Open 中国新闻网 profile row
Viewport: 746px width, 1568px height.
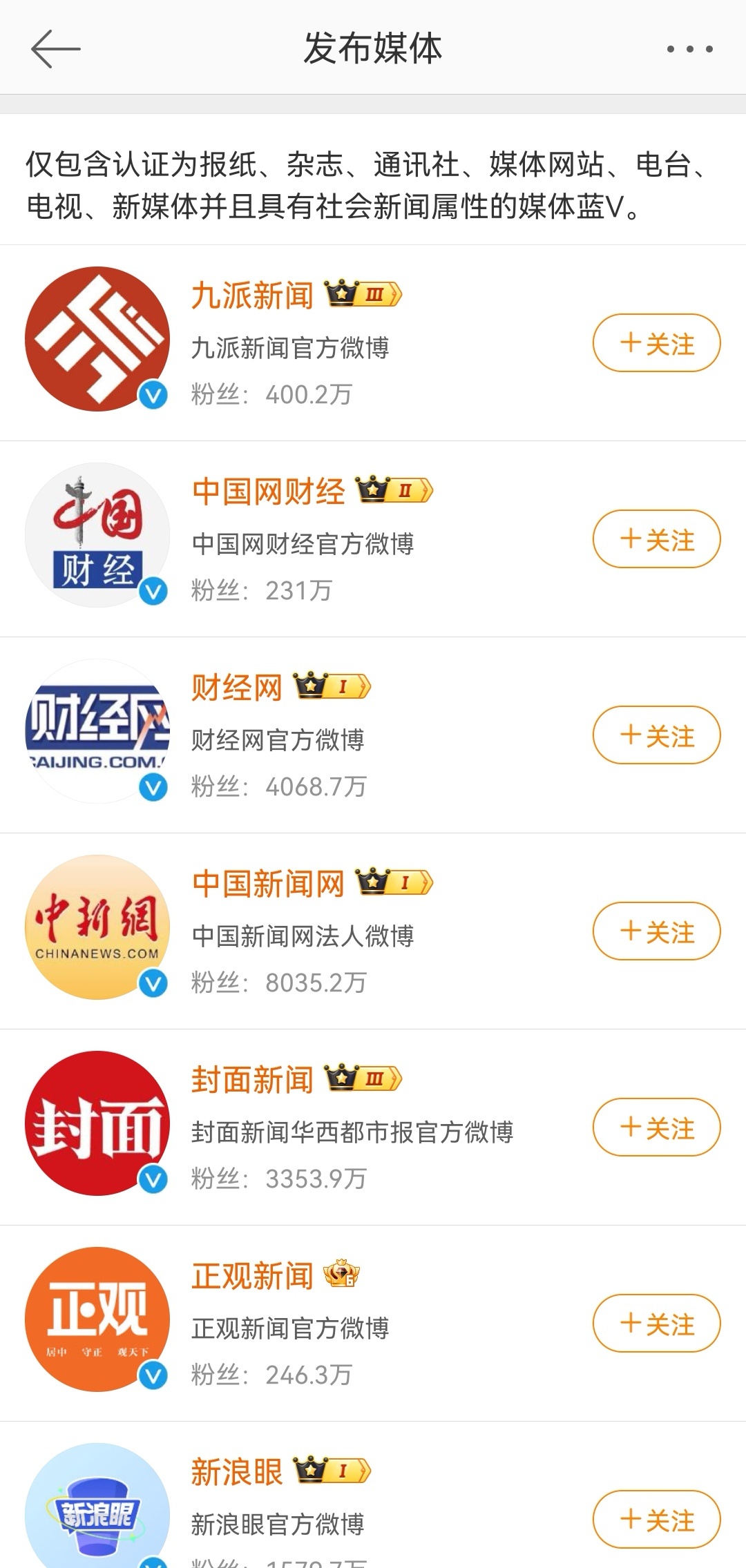[x=373, y=931]
